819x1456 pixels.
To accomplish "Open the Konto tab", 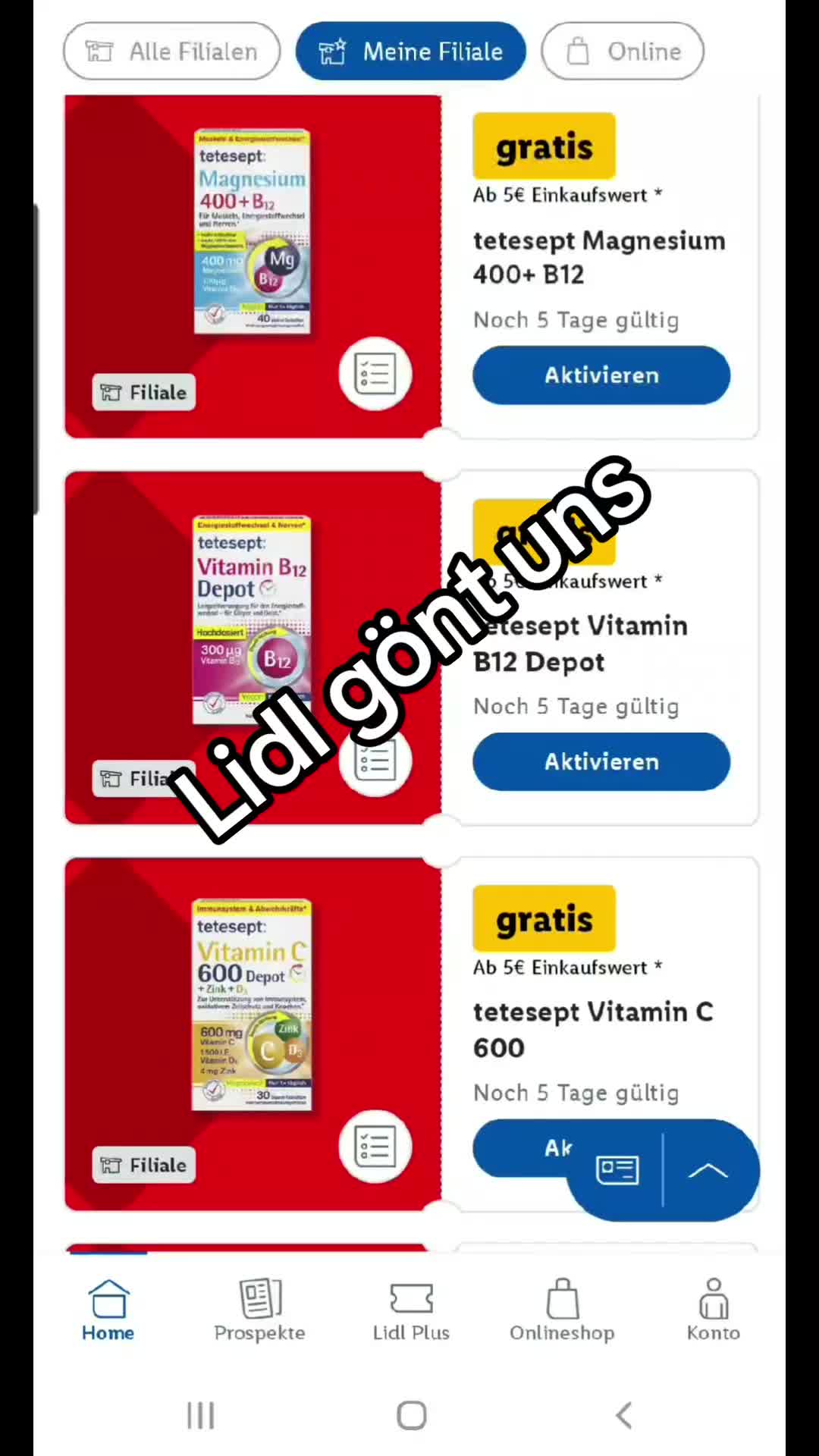I will coord(713,1310).
